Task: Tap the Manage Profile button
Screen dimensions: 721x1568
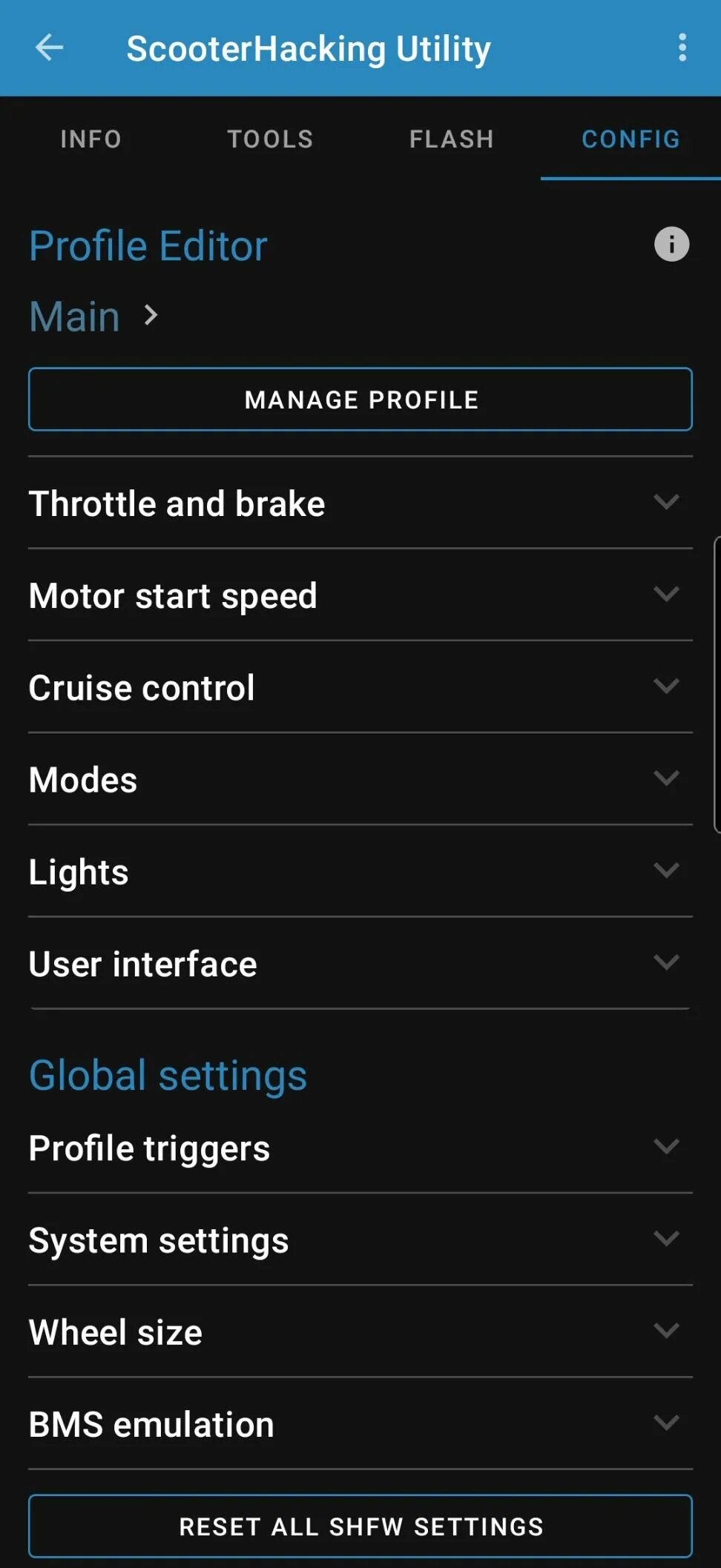Action: click(360, 400)
